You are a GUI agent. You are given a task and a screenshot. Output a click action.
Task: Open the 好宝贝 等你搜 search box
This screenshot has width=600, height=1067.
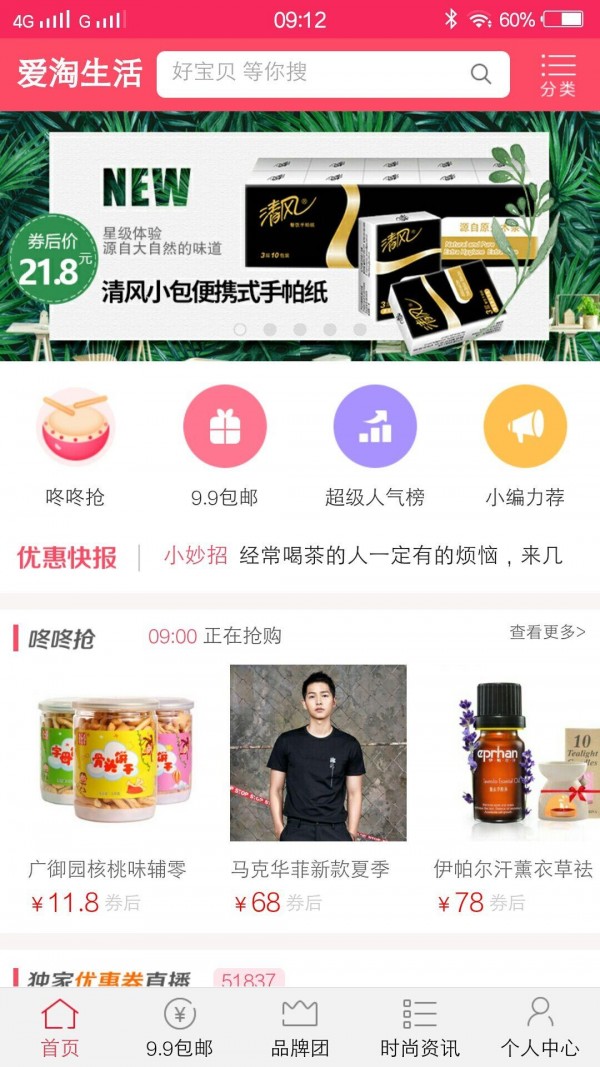point(320,74)
